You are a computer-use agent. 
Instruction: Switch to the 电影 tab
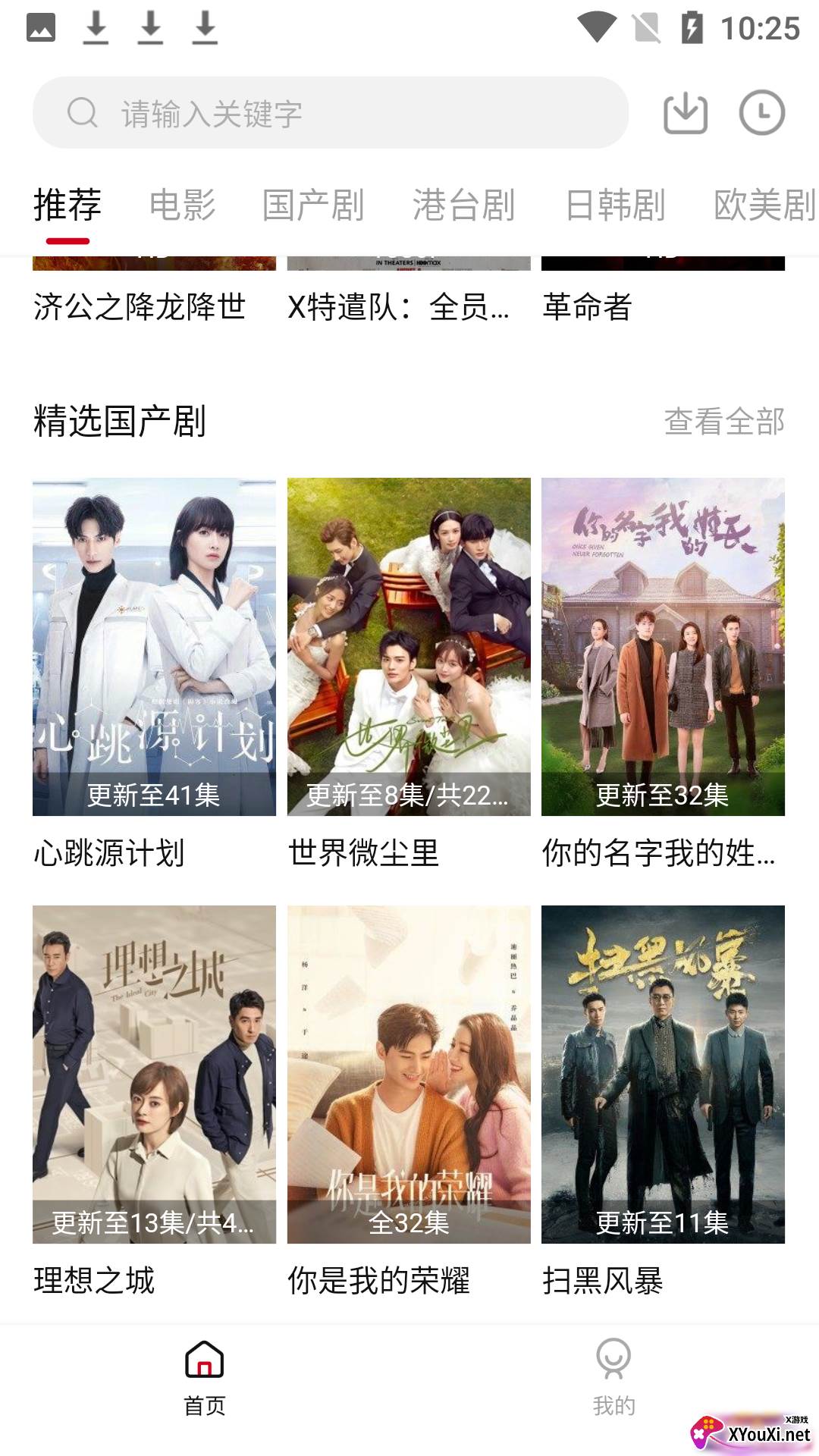pos(182,206)
